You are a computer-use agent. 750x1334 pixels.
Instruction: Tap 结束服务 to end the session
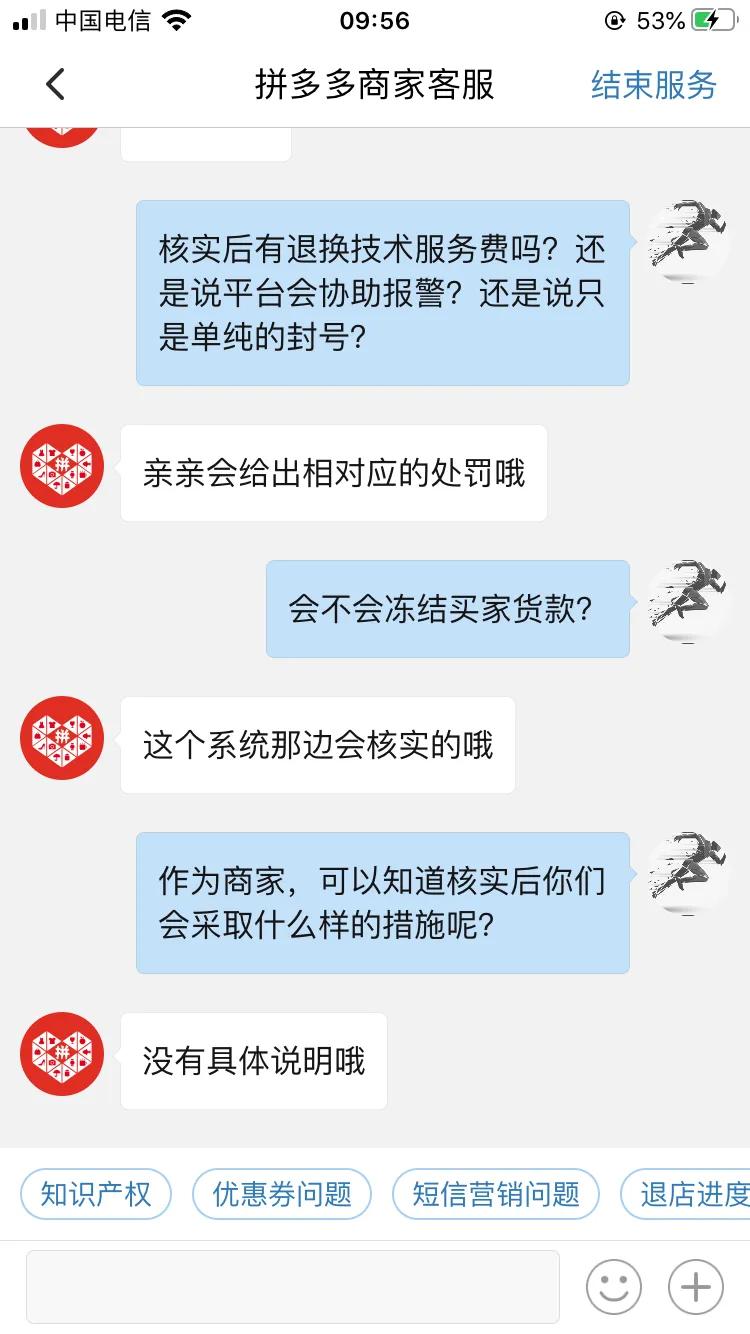point(652,86)
